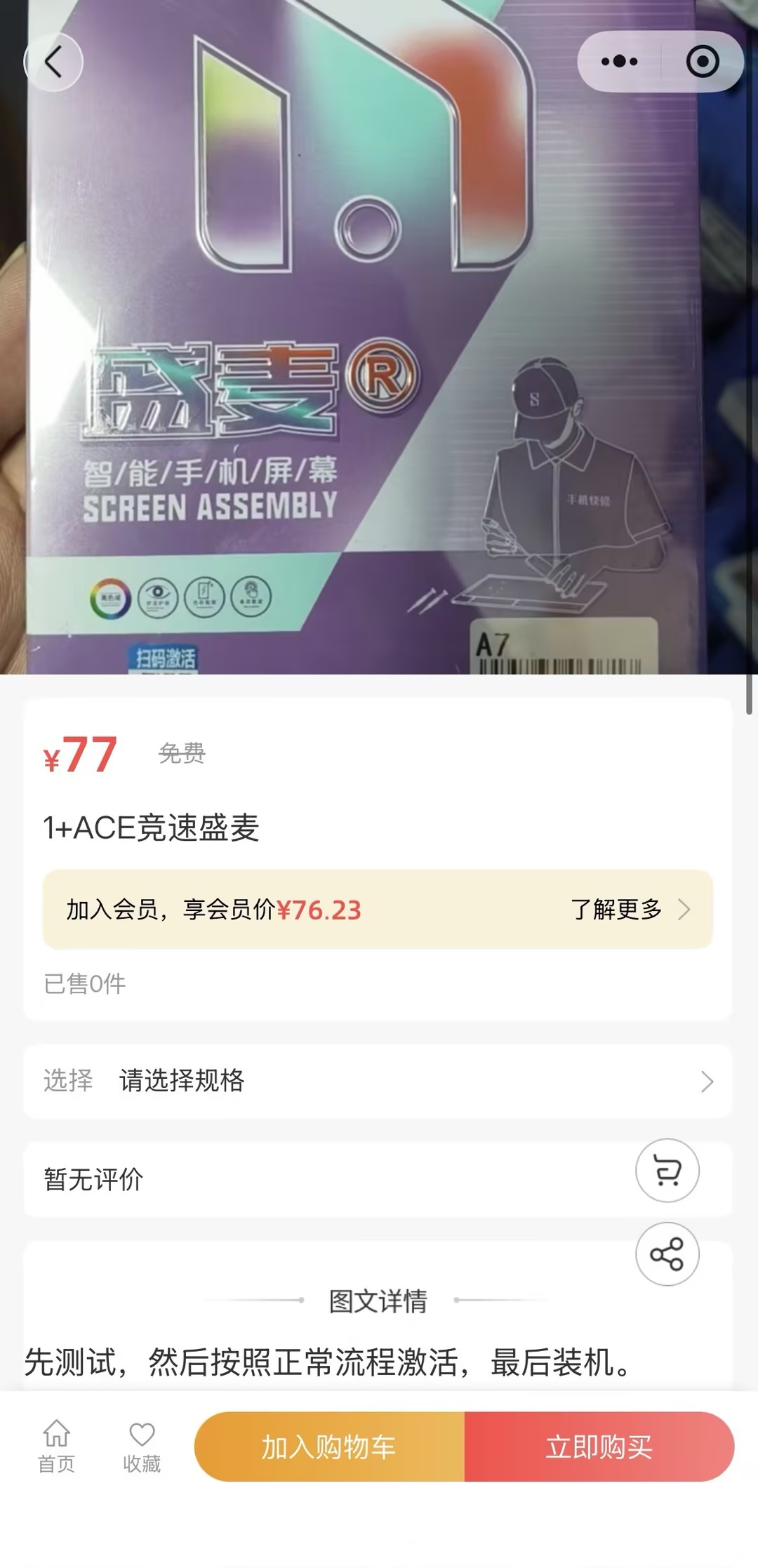758x1568 pixels.
Task: Tap 加入购物车 to add to cart
Action: coord(329,1447)
